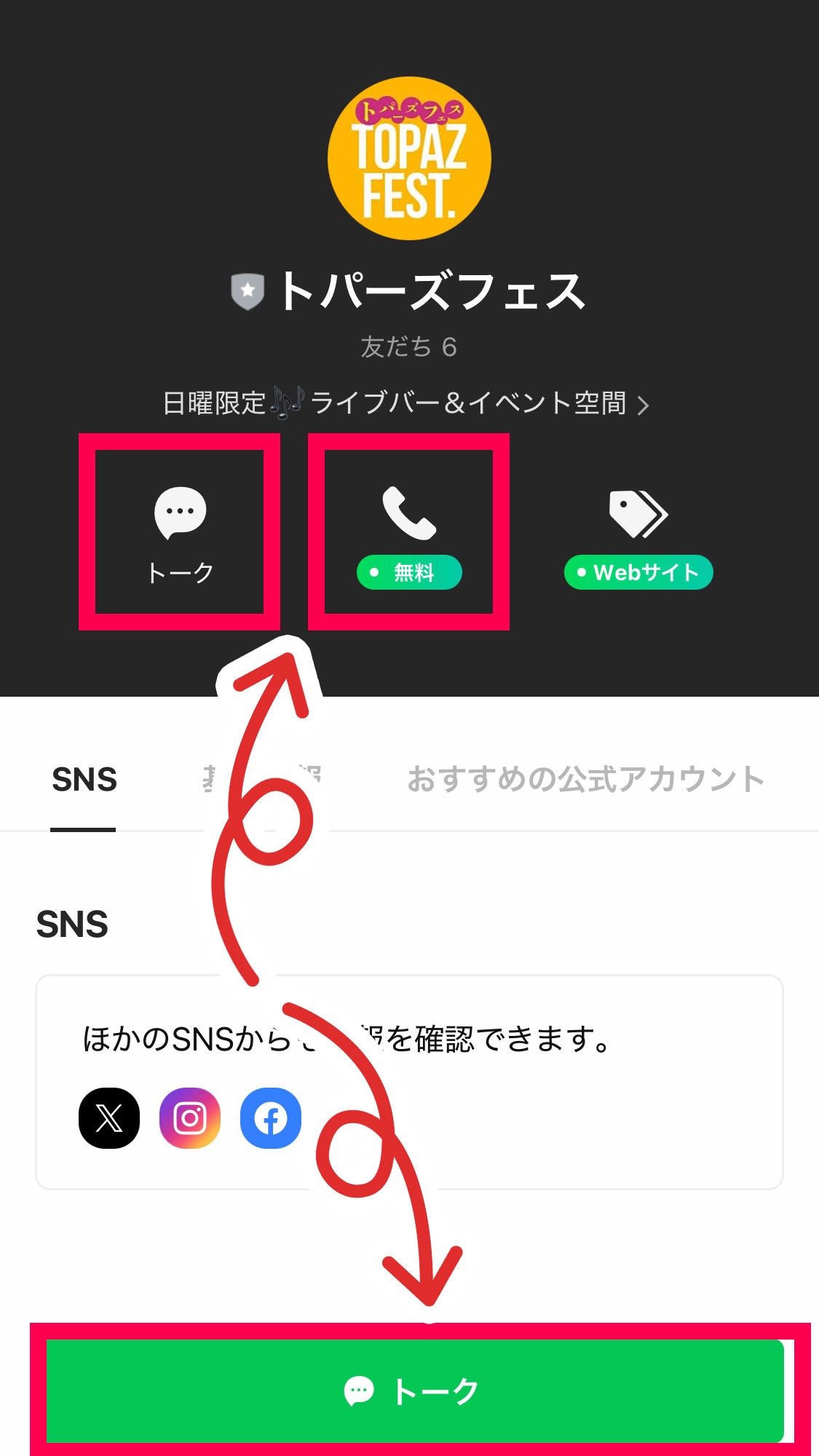
Task: Expand the 日曜限定 ライブバー&イベント空間 status message
Action: 405,403
